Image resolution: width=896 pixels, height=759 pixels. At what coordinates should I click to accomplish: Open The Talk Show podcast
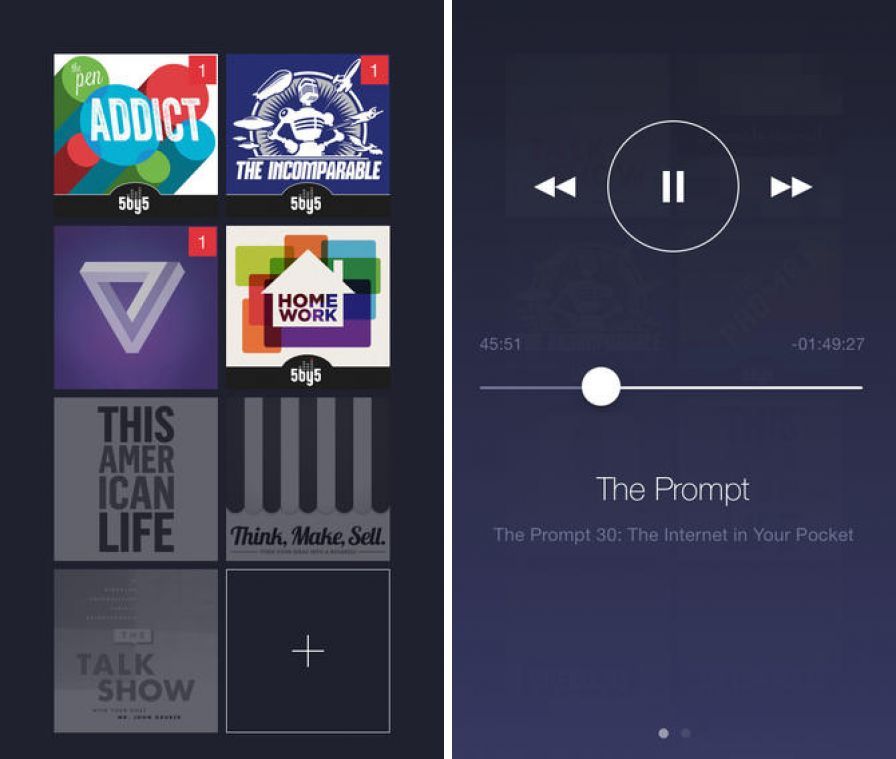135,651
